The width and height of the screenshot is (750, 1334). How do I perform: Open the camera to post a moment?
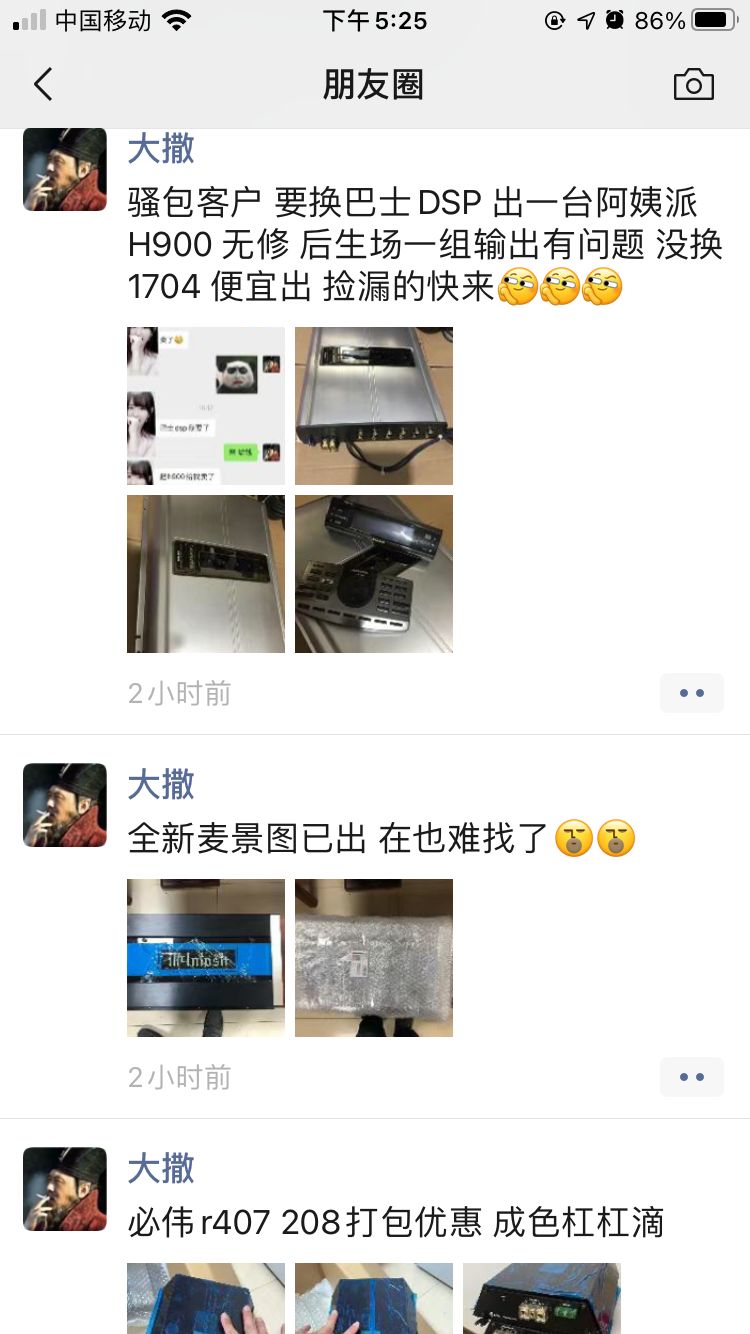(693, 85)
